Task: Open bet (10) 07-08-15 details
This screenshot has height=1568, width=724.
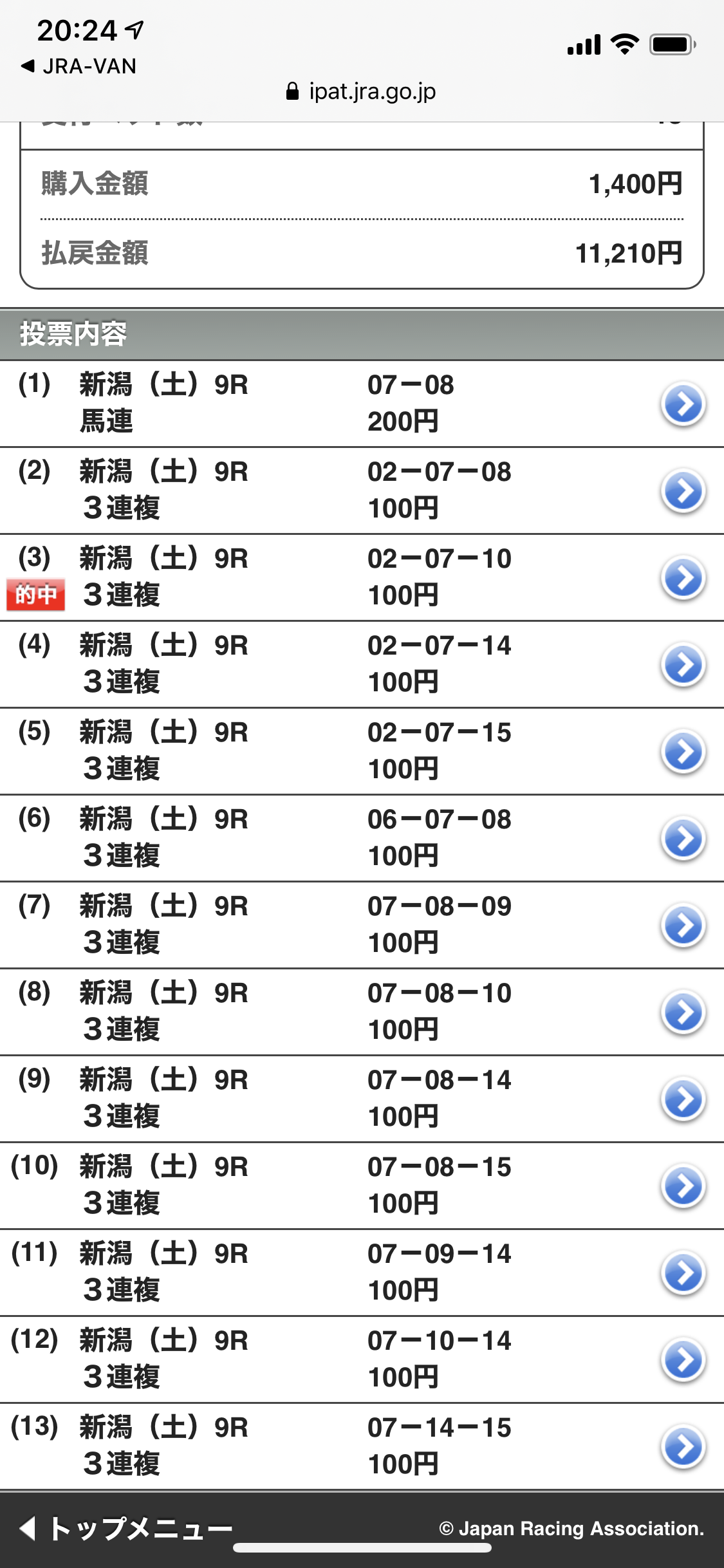Action: point(683,1186)
